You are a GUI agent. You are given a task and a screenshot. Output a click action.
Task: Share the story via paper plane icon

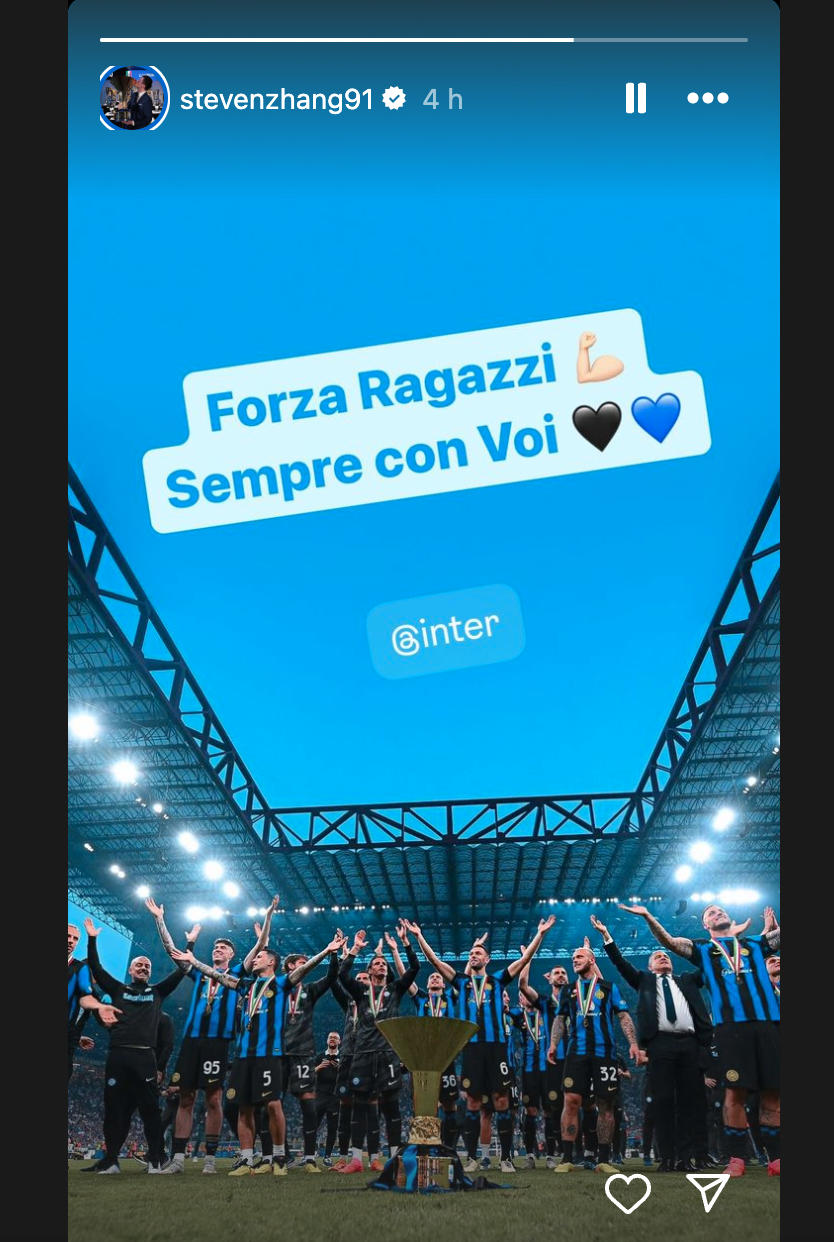708,1193
